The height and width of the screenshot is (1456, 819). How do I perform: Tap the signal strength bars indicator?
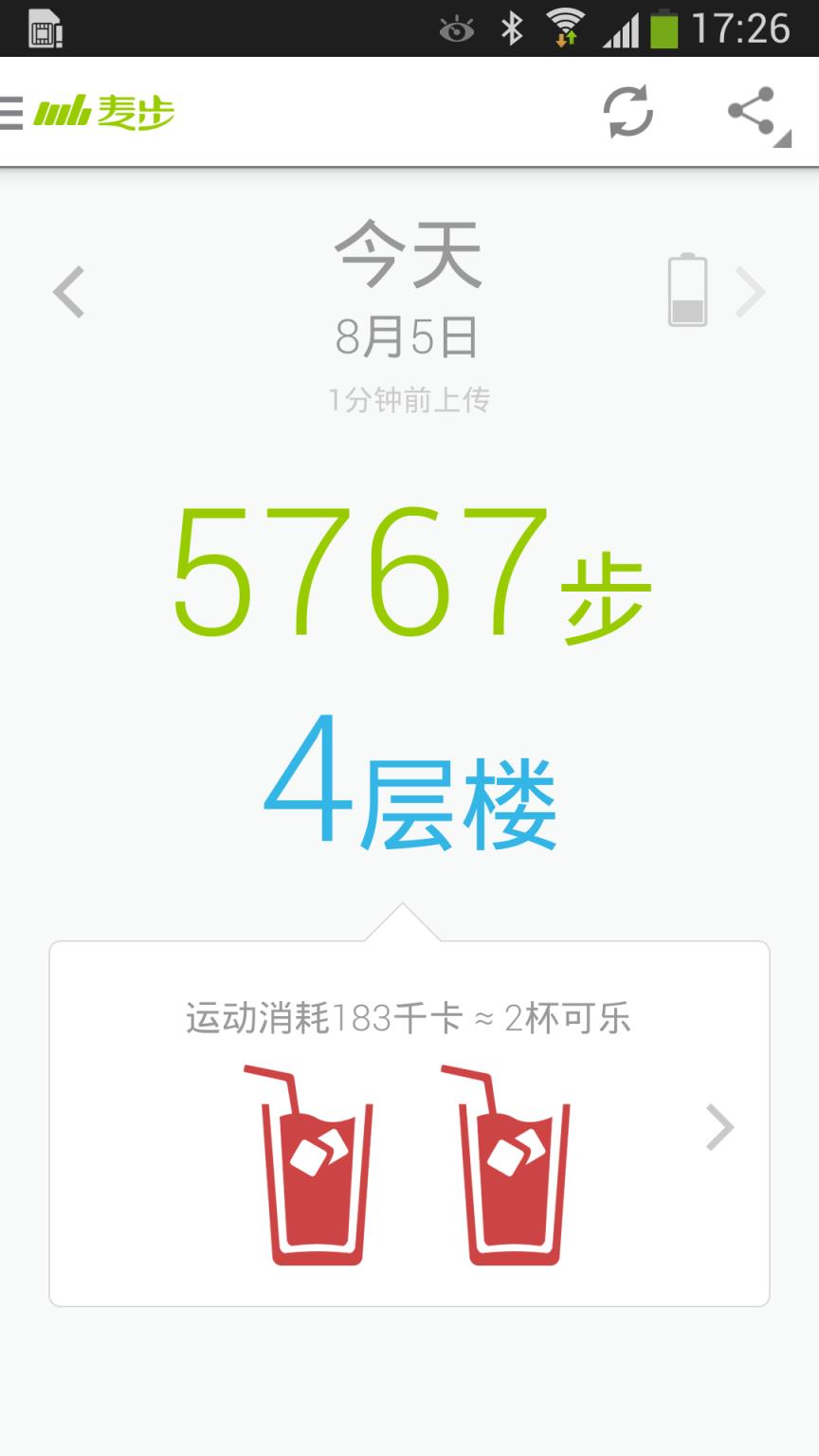pyautogui.click(x=623, y=29)
